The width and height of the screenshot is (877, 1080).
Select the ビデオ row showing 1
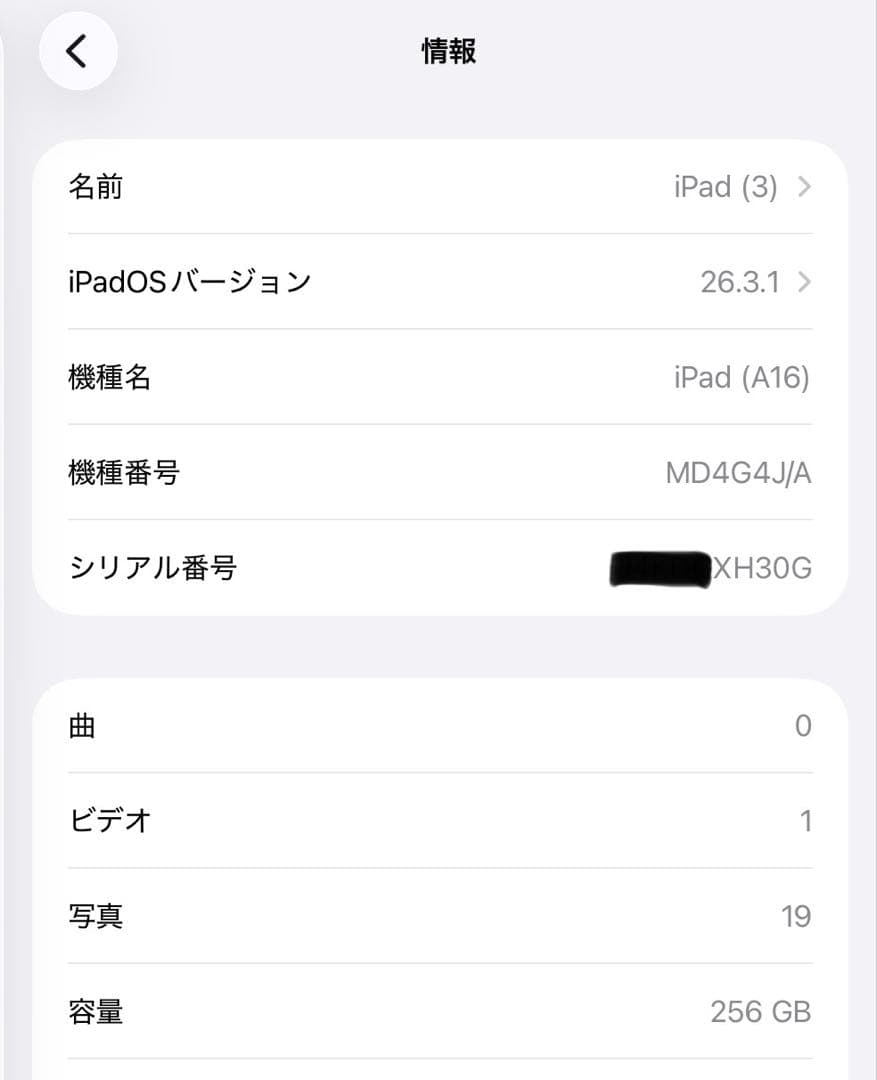[440, 820]
